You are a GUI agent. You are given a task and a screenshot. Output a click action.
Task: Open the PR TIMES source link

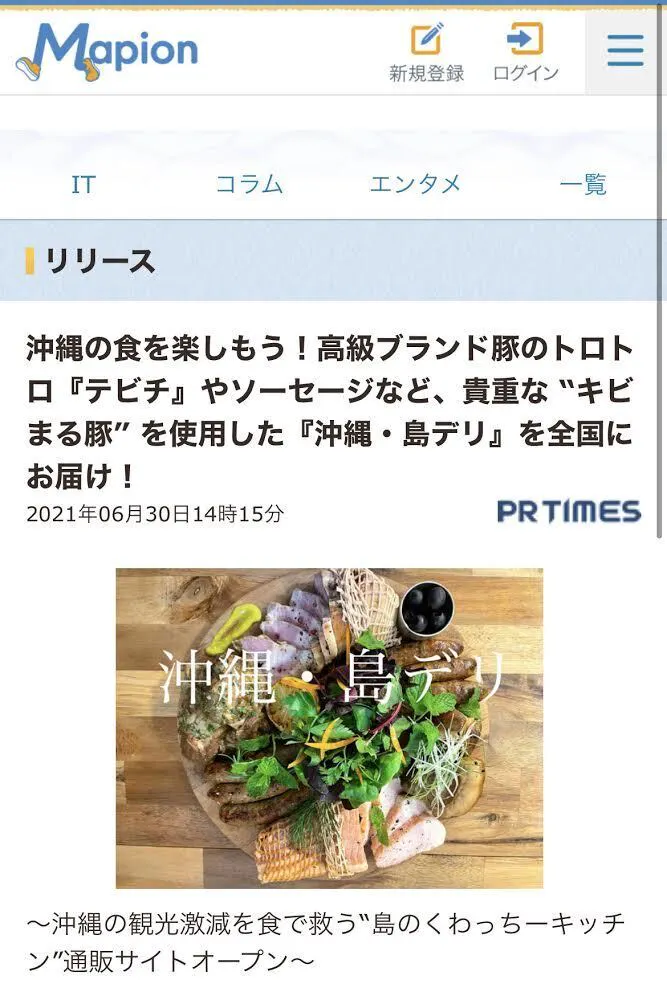point(569,512)
